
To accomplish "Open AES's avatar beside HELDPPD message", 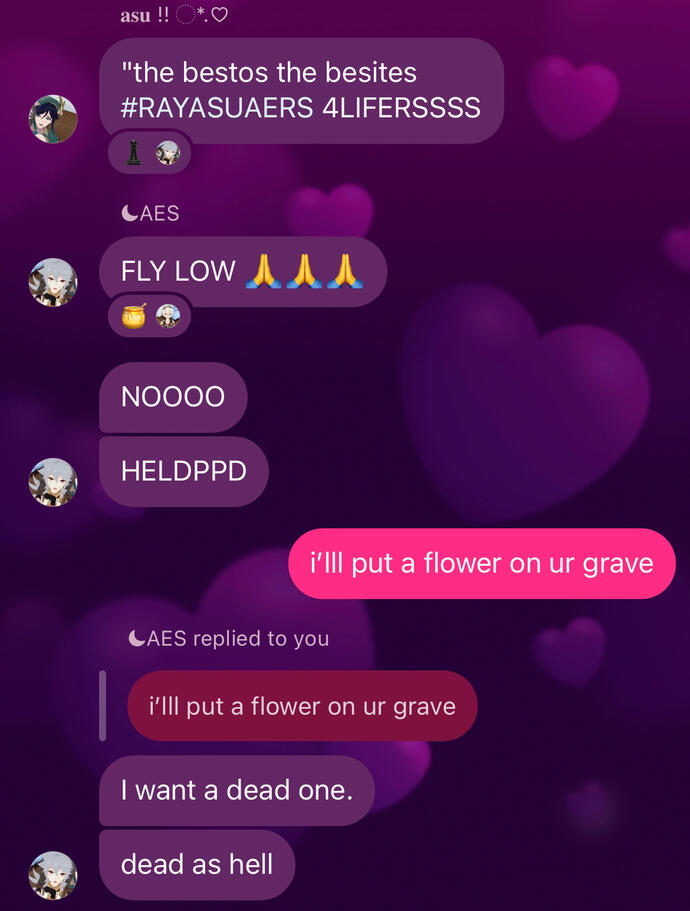I will click(x=53, y=482).
